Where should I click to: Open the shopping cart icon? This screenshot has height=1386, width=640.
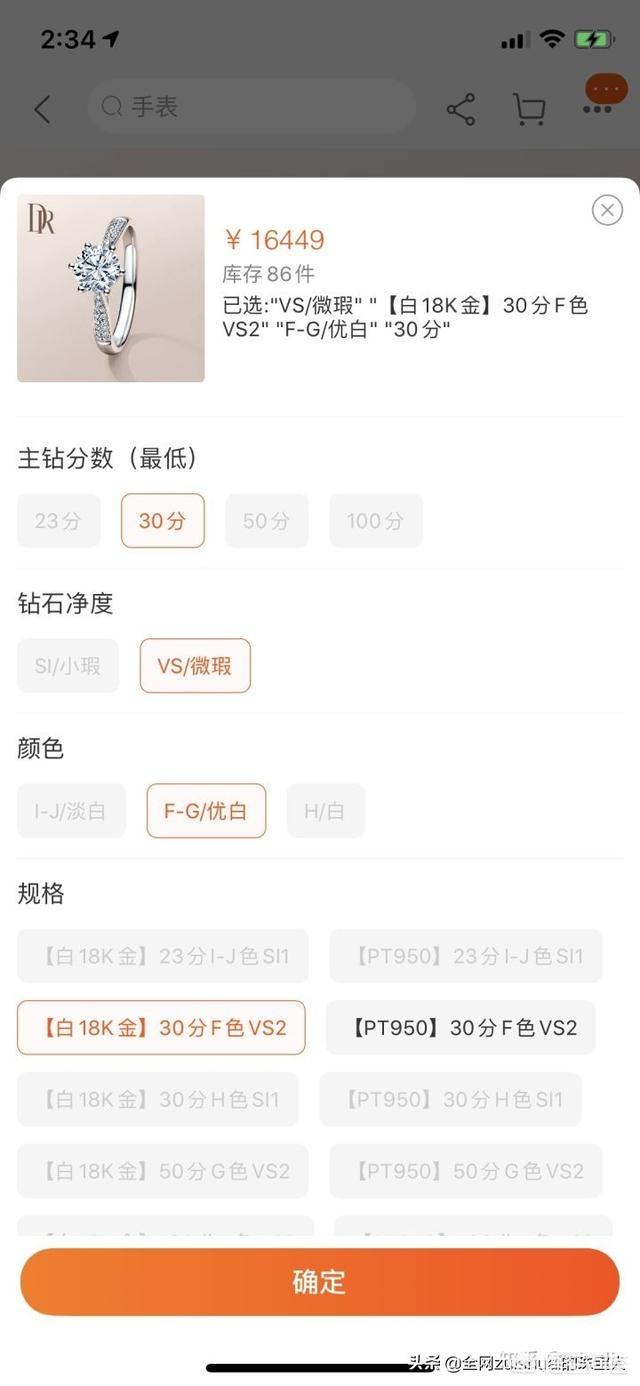[x=528, y=109]
